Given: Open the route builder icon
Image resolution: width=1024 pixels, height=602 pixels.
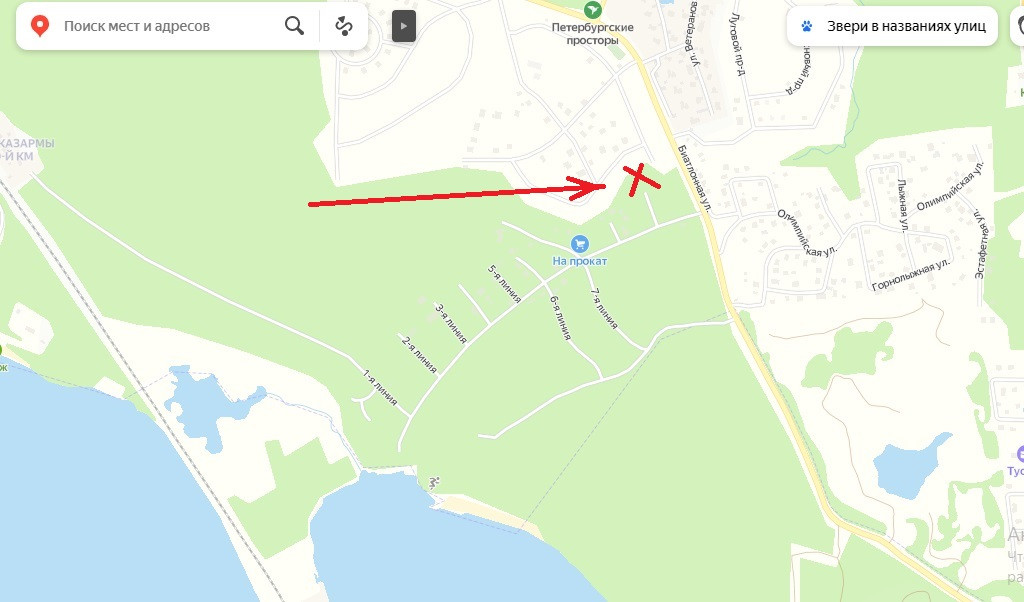Looking at the screenshot, I should tap(344, 26).
